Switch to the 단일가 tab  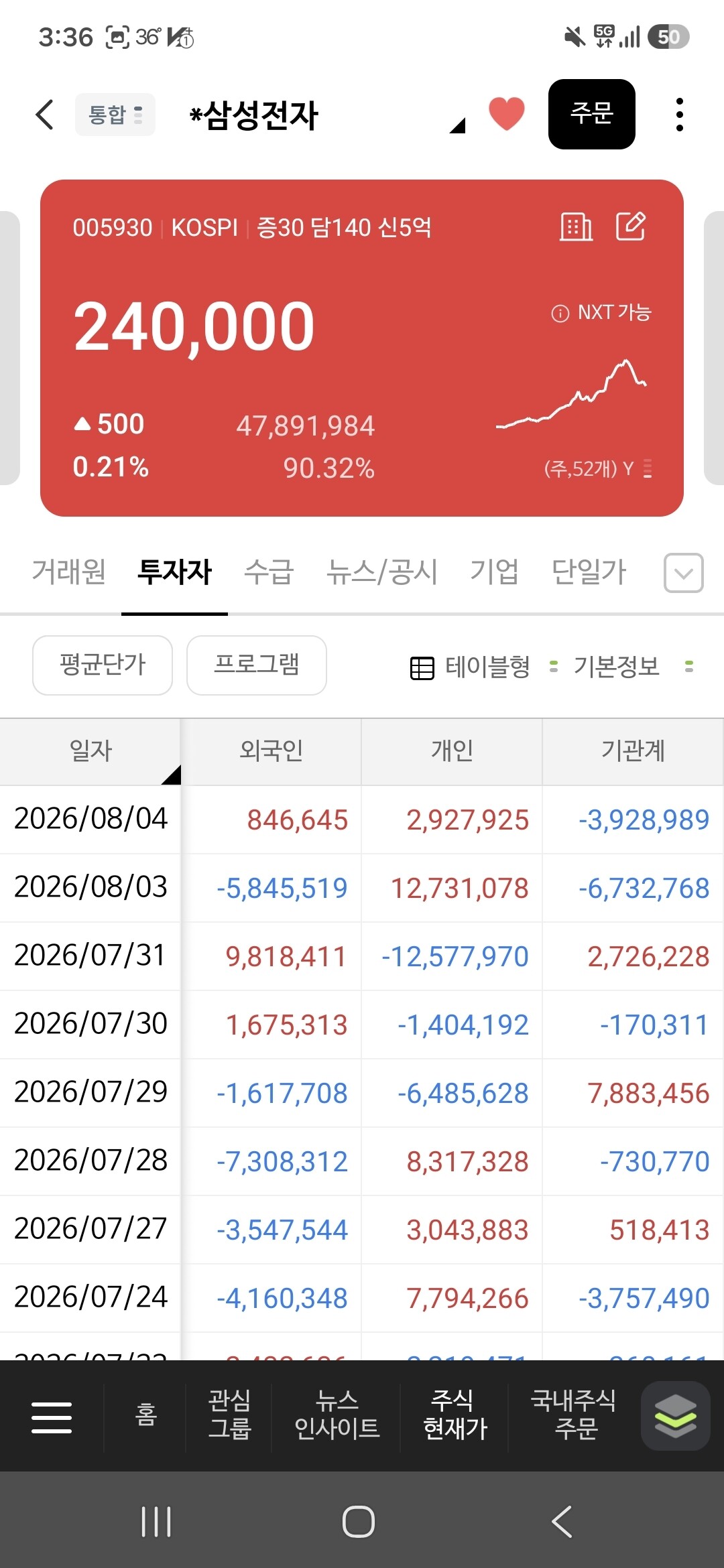589,572
